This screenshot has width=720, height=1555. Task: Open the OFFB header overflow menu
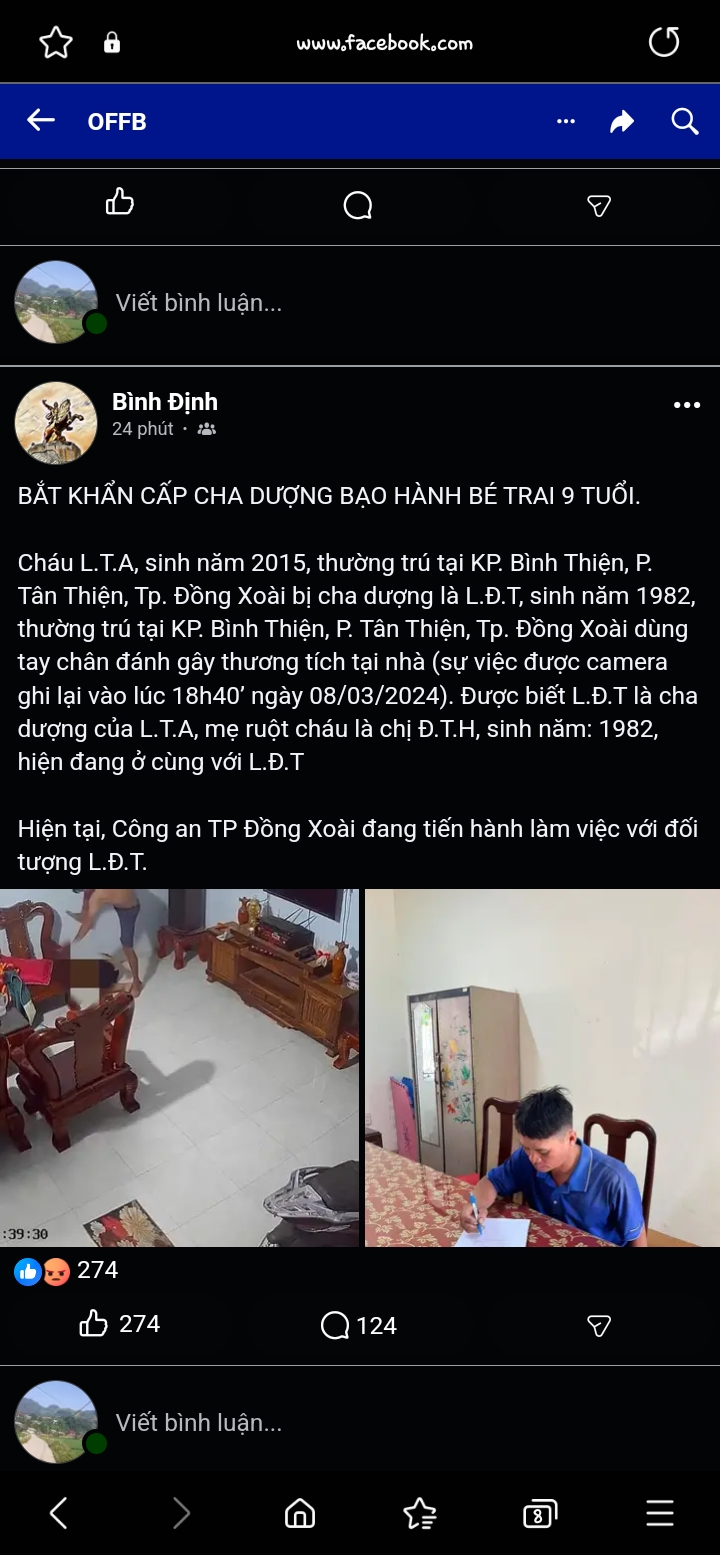(x=566, y=121)
